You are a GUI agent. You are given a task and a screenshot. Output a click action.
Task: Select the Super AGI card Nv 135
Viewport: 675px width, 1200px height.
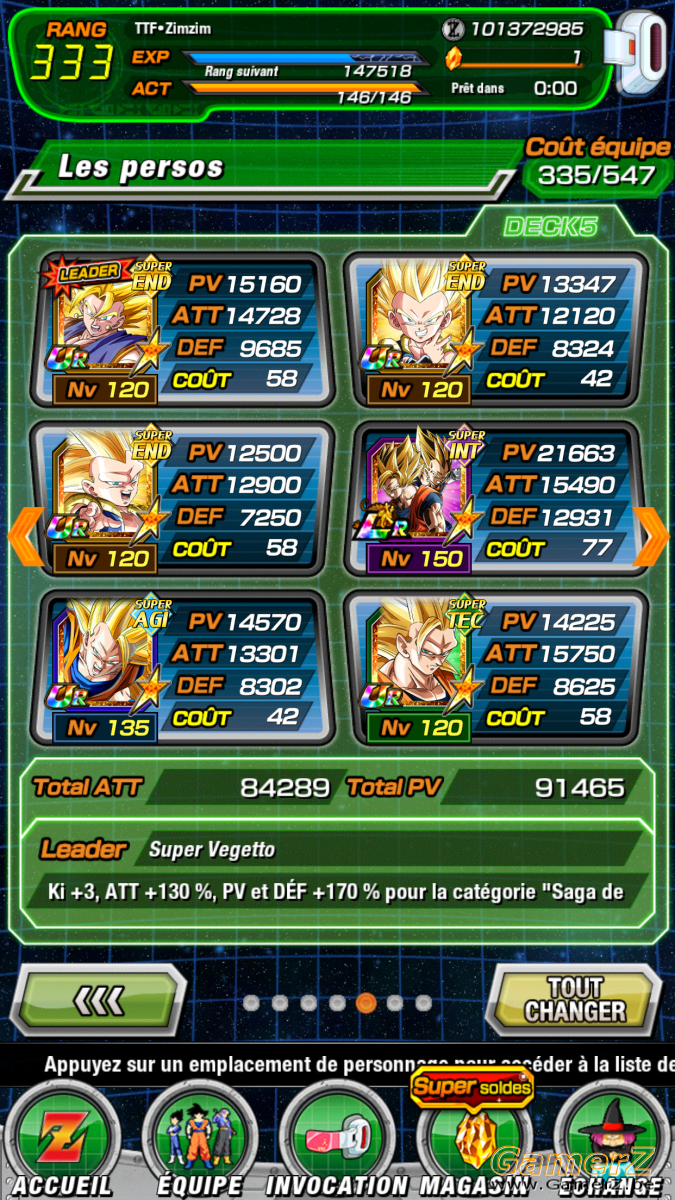click(182, 668)
